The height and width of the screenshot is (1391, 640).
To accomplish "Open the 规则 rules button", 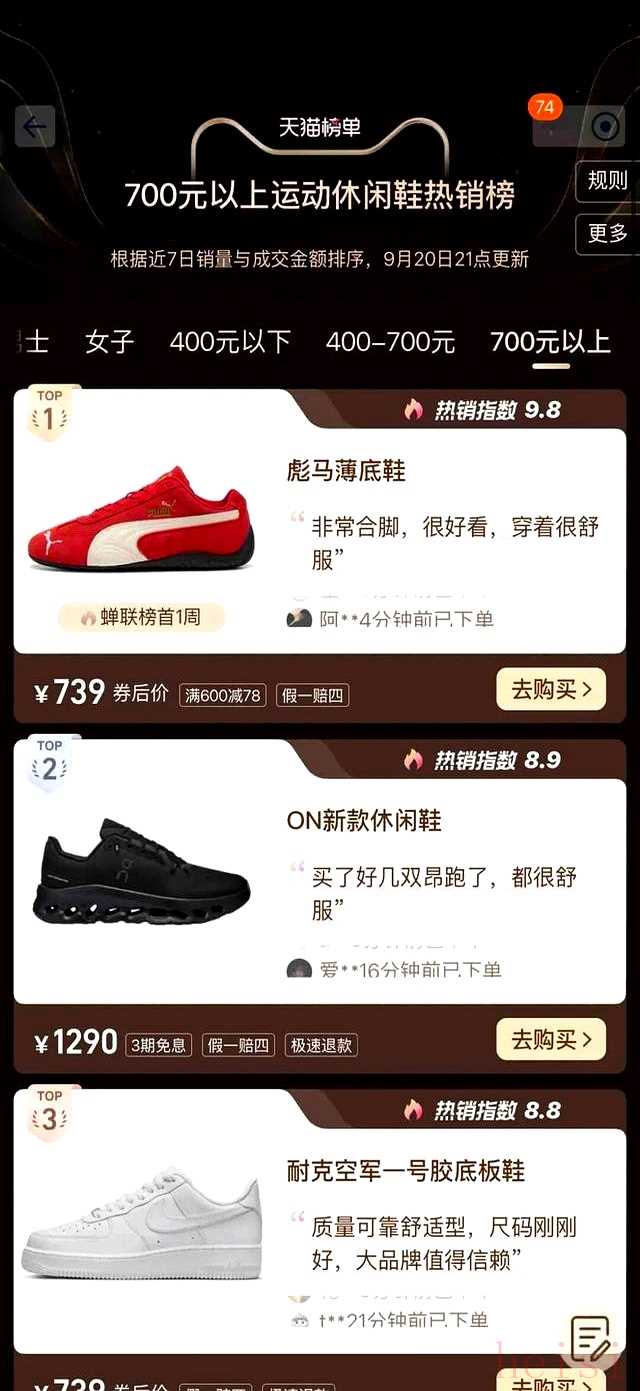I will [x=607, y=181].
